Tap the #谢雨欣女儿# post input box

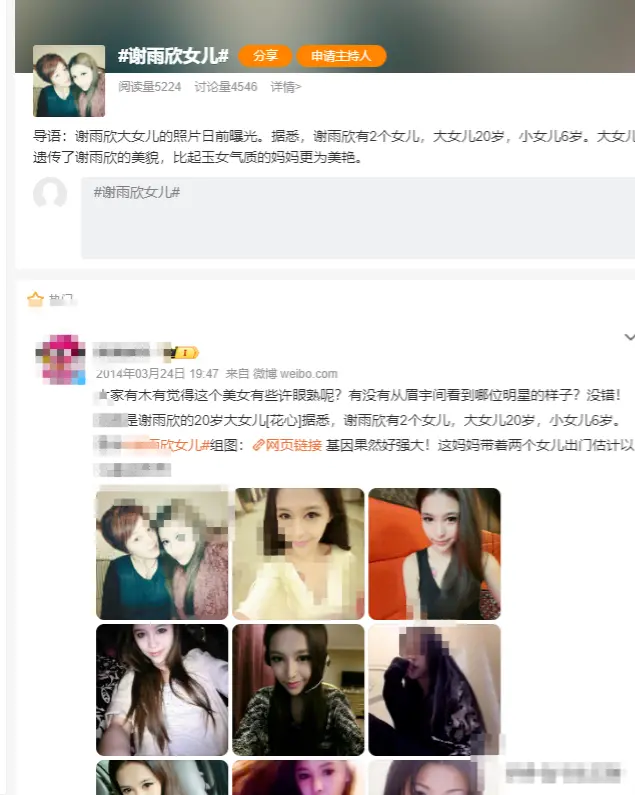[357, 218]
